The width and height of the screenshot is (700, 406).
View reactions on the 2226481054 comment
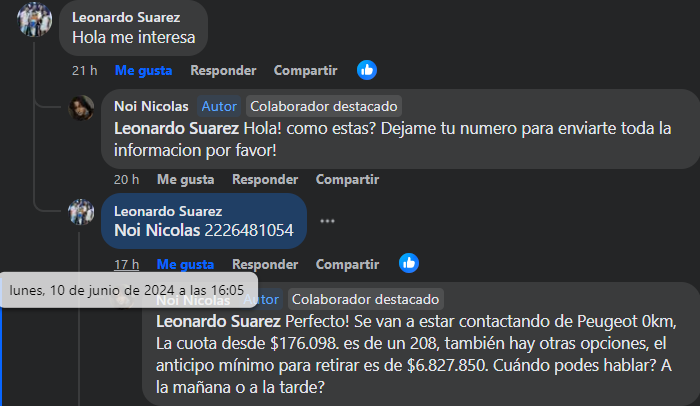[x=408, y=263]
